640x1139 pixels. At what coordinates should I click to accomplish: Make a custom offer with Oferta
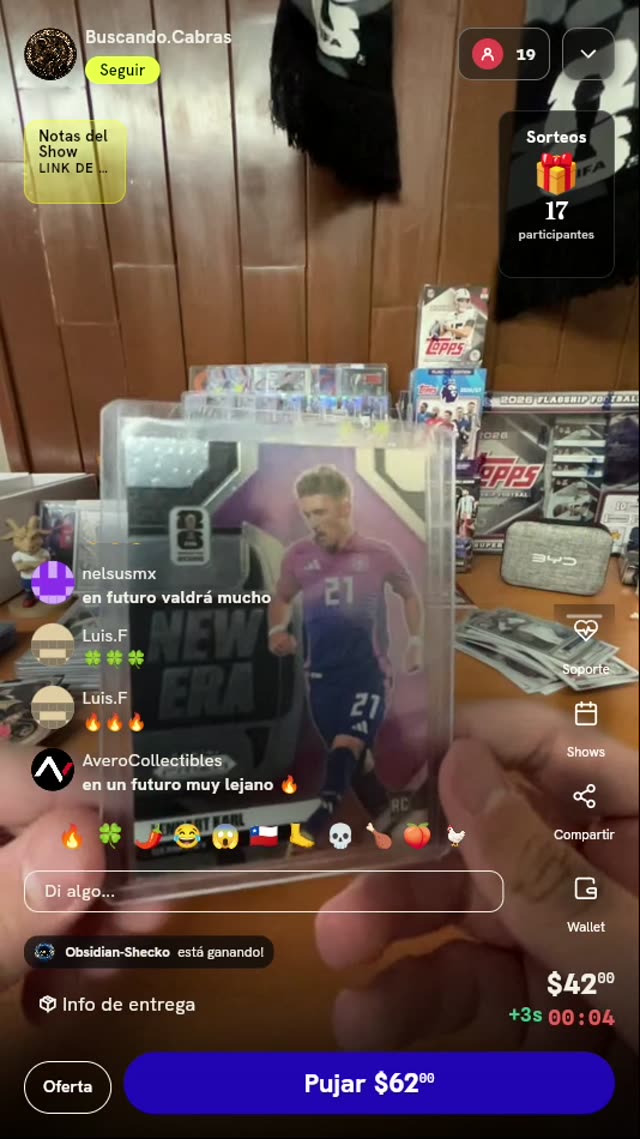[x=68, y=1087]
